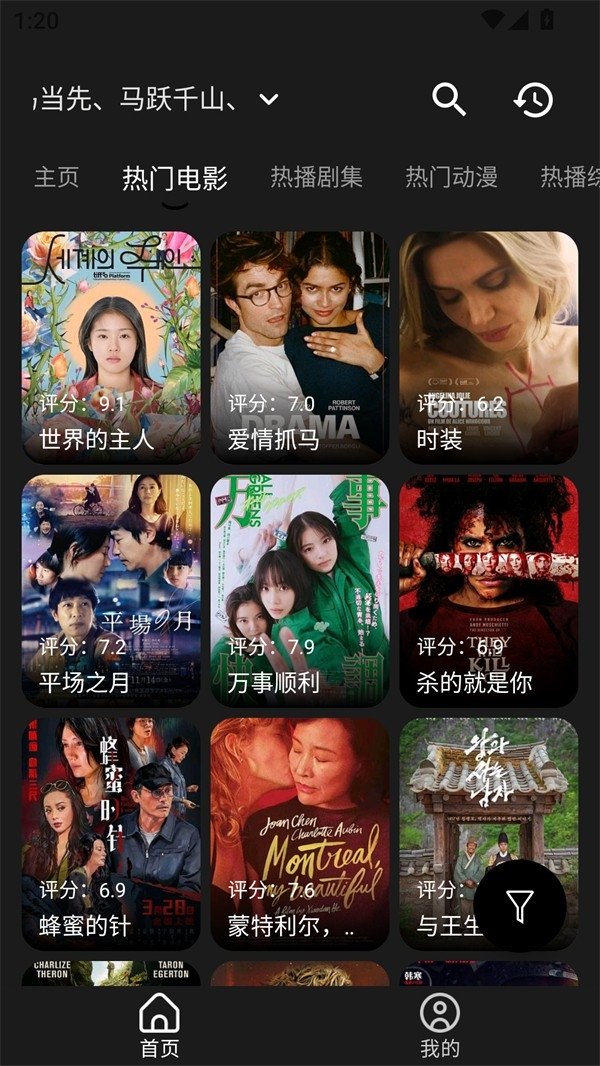Open the search icon
Image resolution: width=600 pixels, height=1066 pixels.
(449, 100)
